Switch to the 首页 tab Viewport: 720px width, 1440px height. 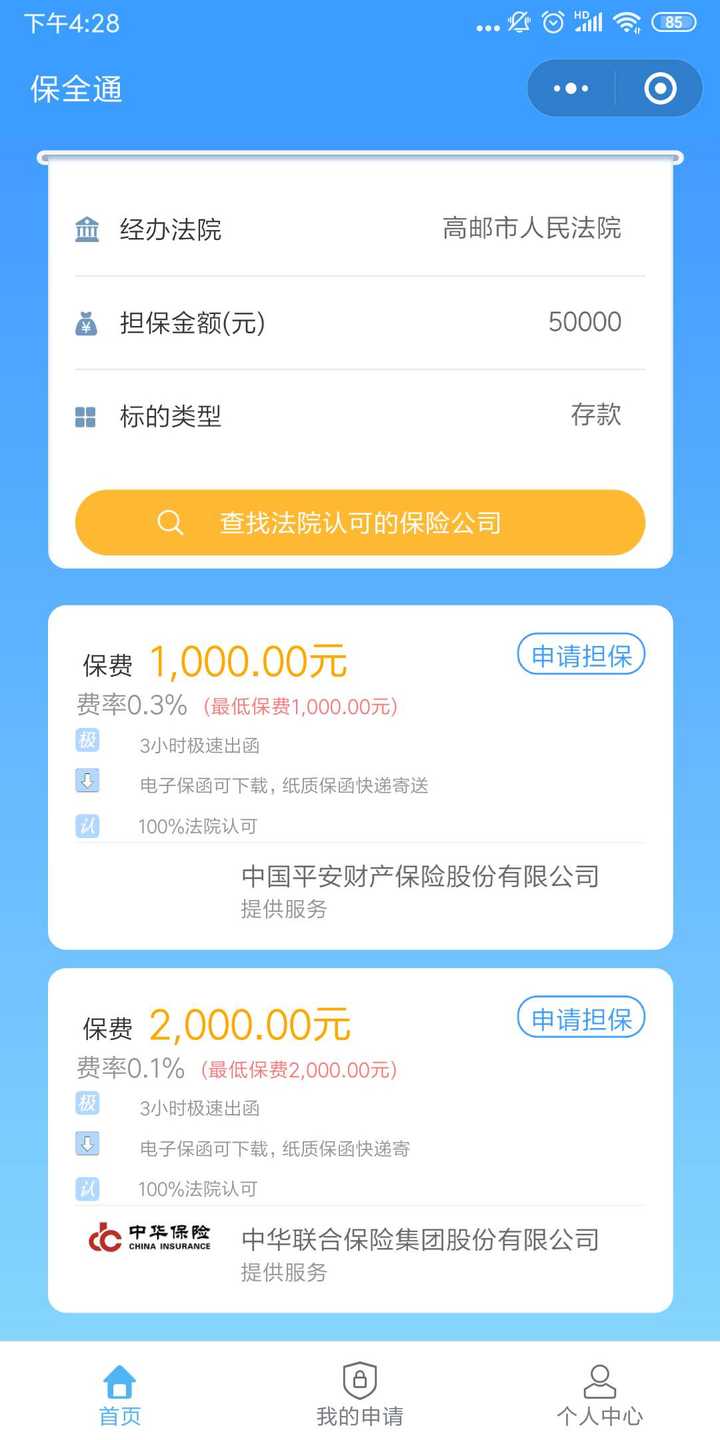coord(120,1395)
